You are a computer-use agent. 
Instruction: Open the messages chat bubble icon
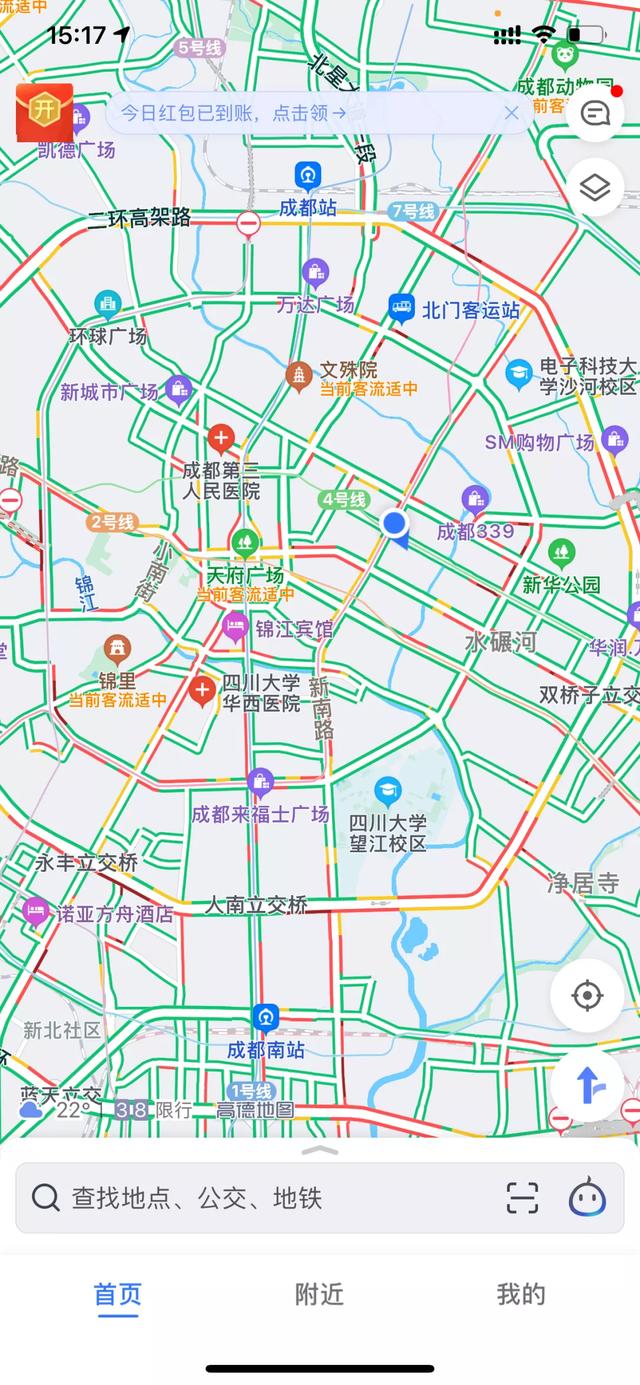(x=595, y=113)
